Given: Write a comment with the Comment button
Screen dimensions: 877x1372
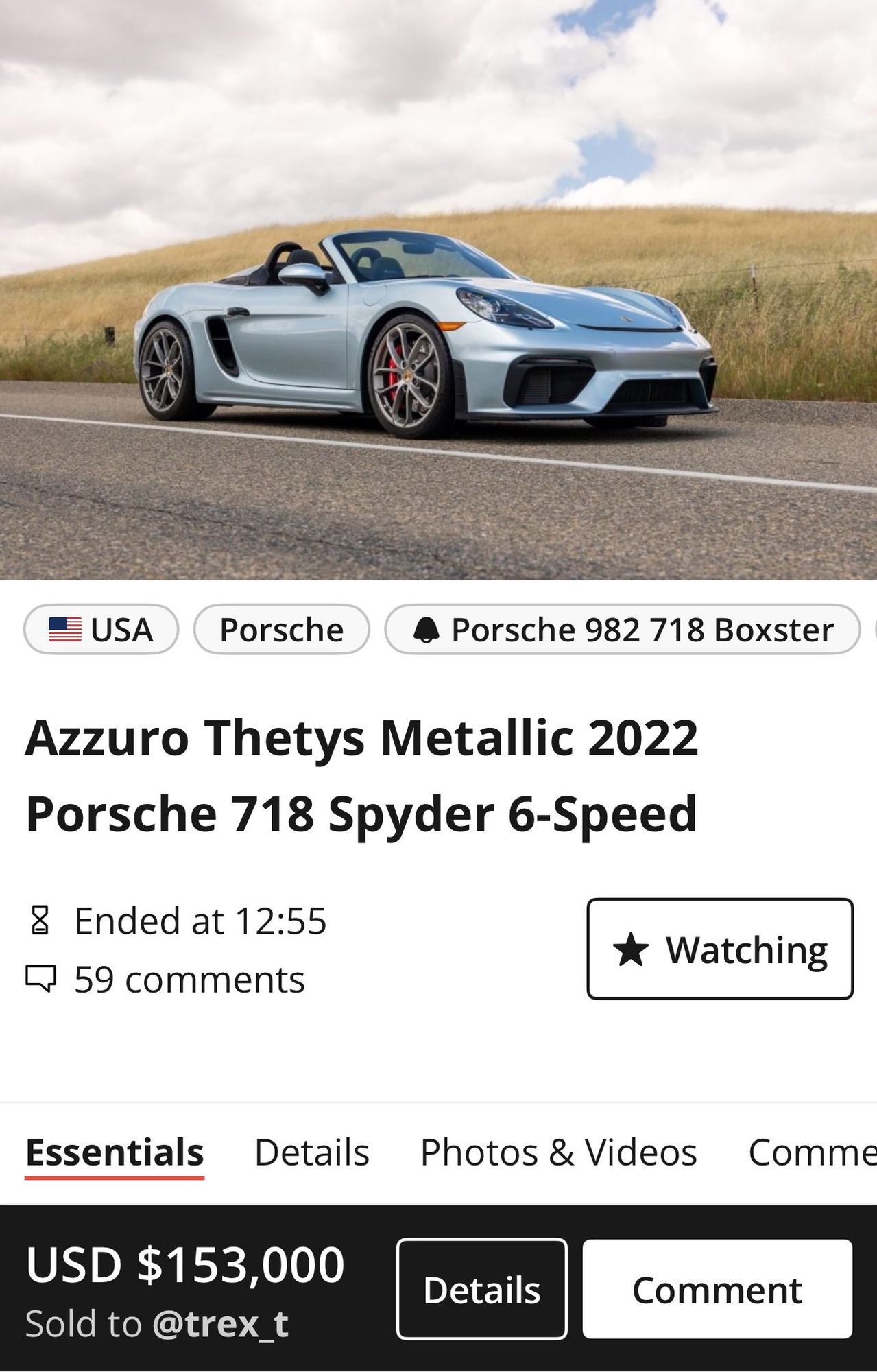Looking at the screenshot, I should [x=717, y=1290].
